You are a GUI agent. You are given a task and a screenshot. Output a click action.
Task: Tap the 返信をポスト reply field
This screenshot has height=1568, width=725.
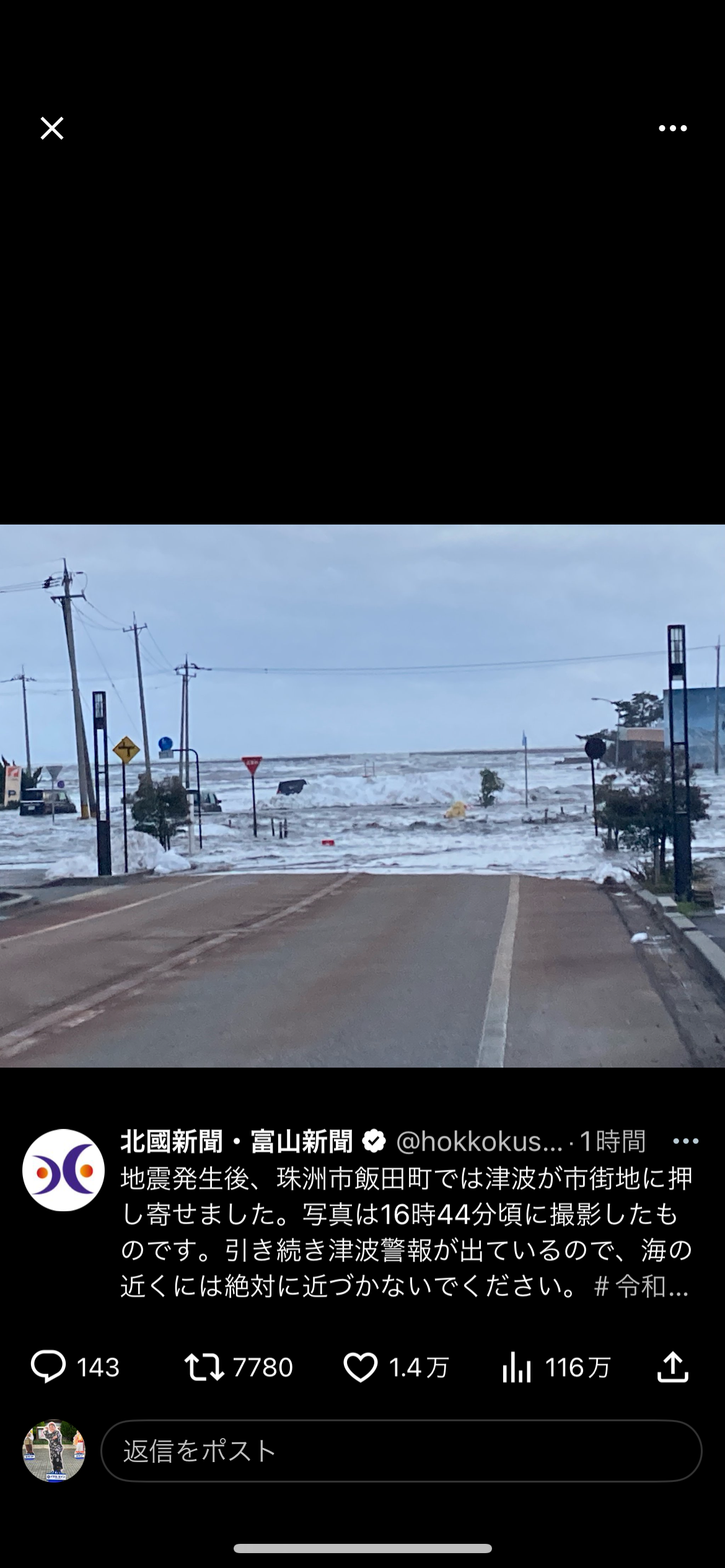(x=402, y=1450)
